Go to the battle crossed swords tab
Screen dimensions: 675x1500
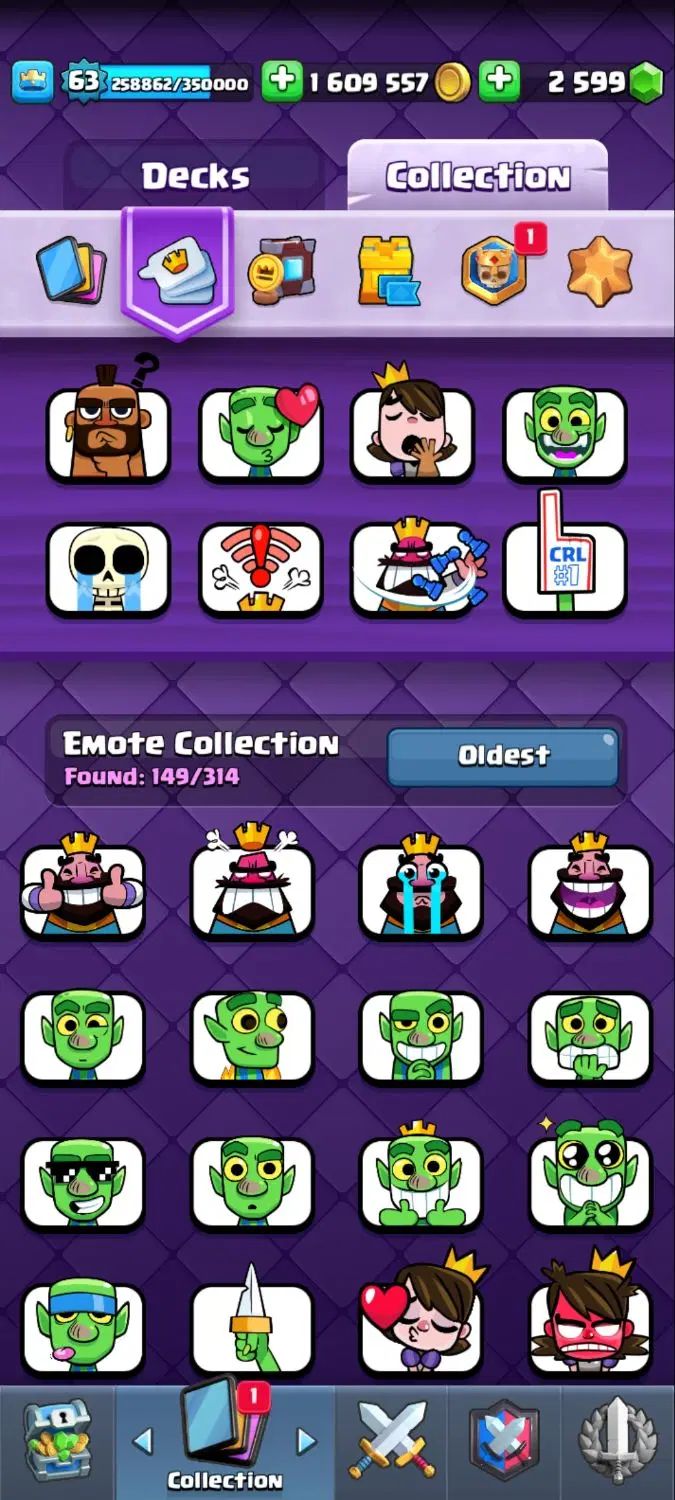pyautogui.click(x=391, y=1440)
